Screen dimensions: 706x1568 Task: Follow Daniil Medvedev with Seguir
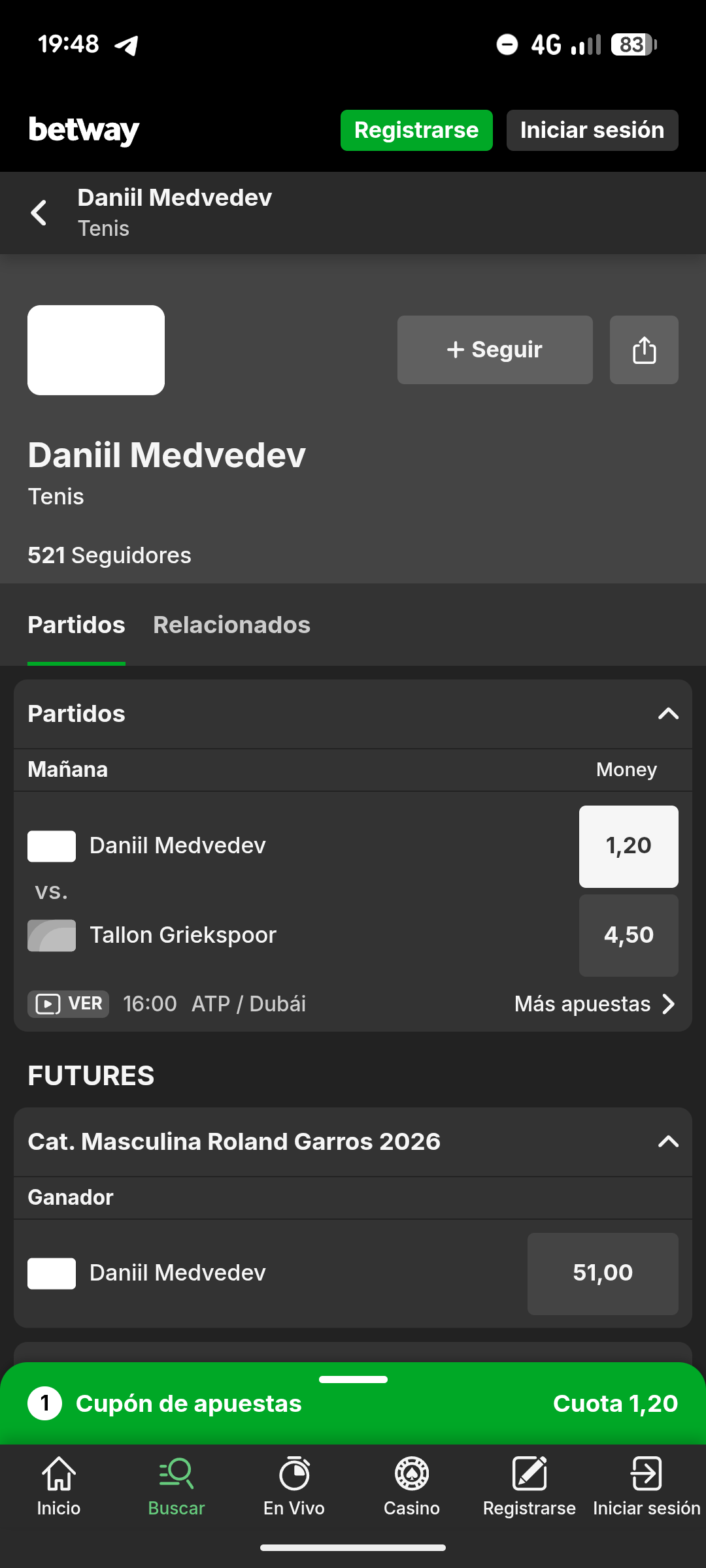tap(495, 350)
